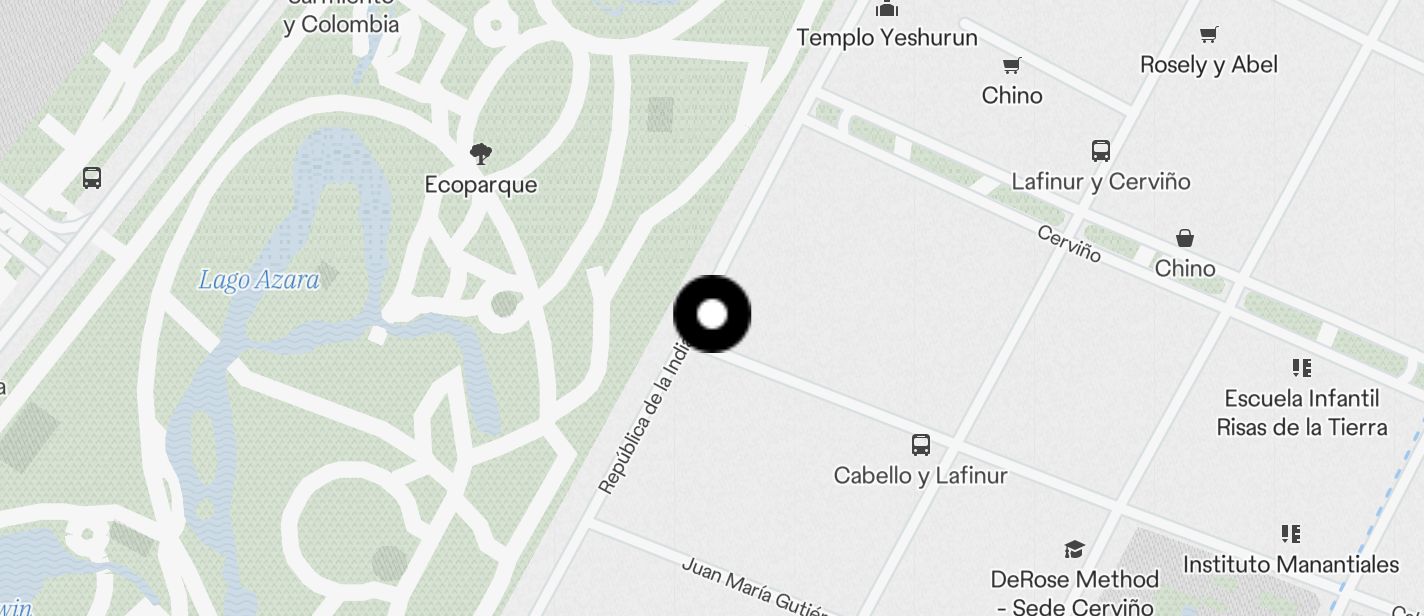Open Instituto Manantiales place marker

[x=1290, y=535]
